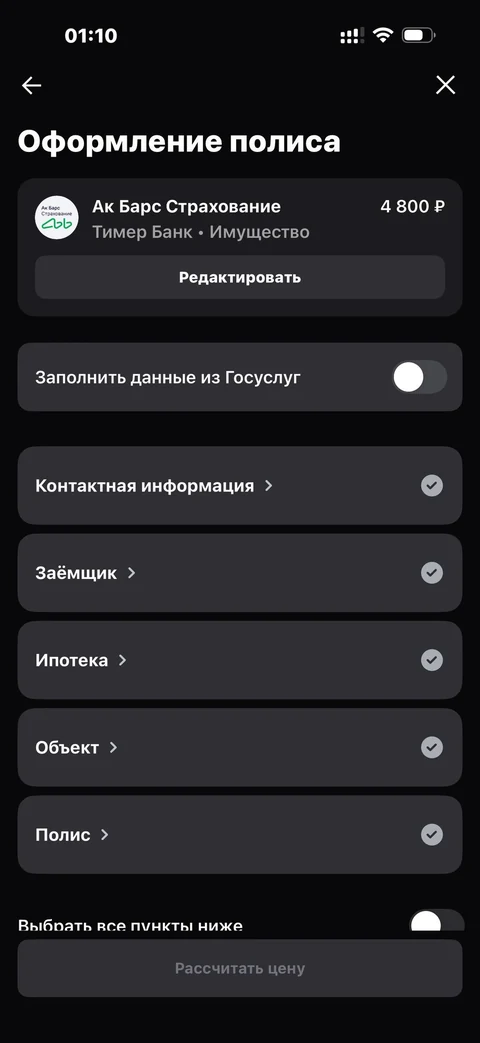Open the Ипотека section
480x1043 pixels.
(240, 660)
